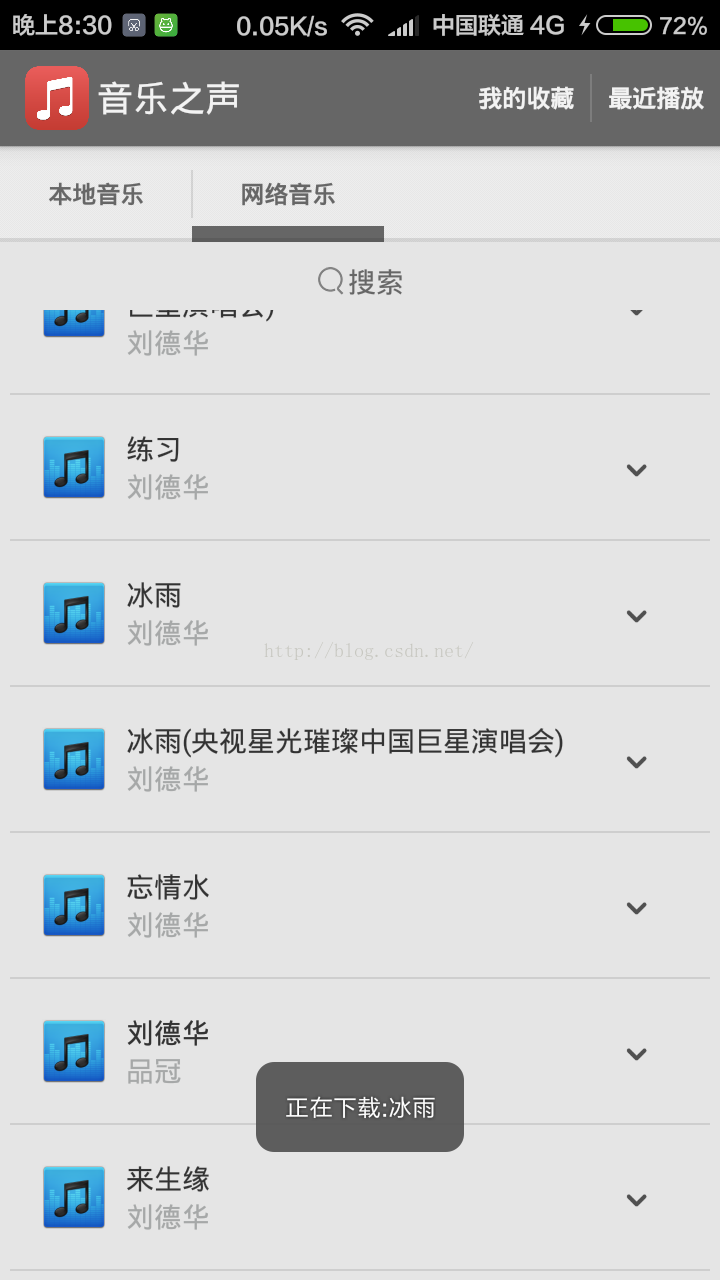
Task: Expand options for the first 冰雨 song
Action: pos(636,615)
